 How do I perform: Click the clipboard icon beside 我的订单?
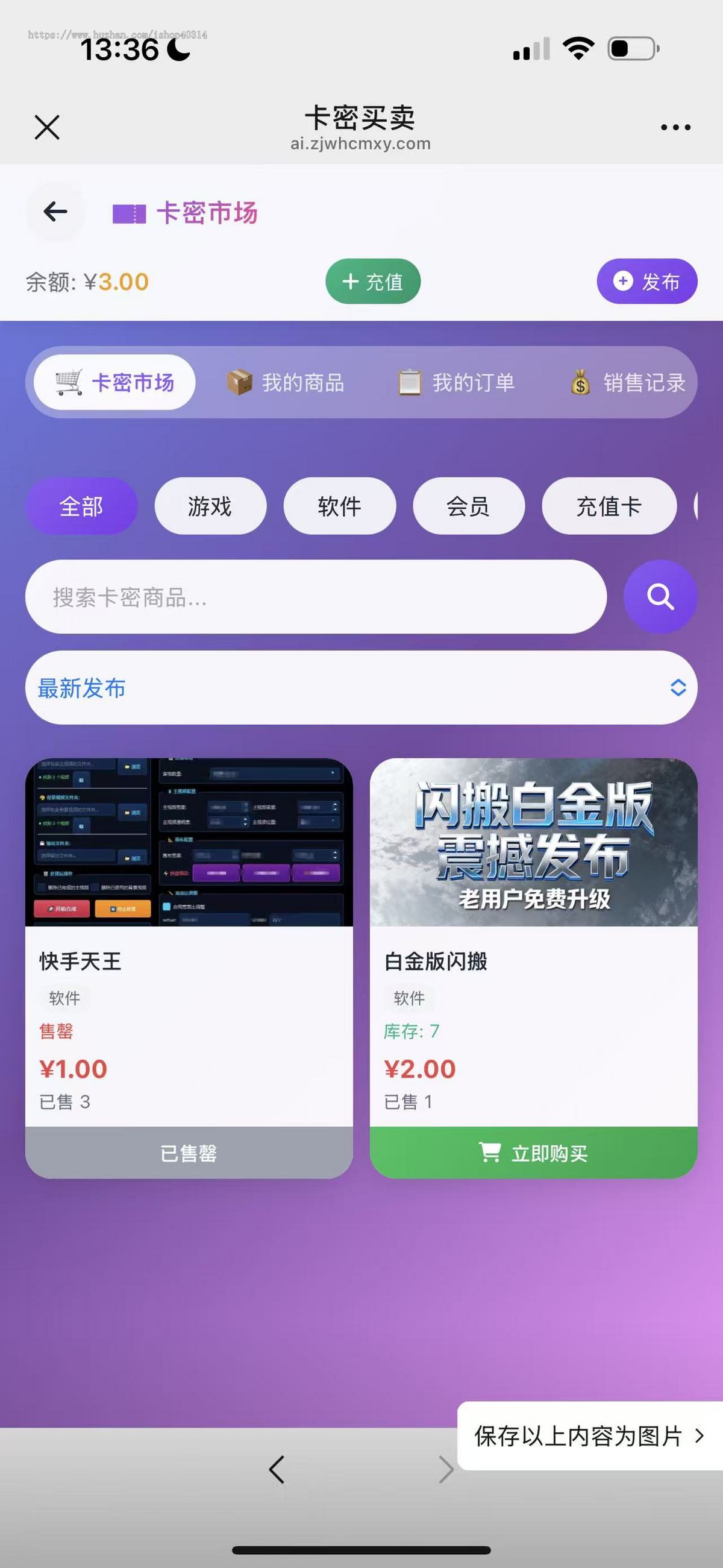point(410,382)
